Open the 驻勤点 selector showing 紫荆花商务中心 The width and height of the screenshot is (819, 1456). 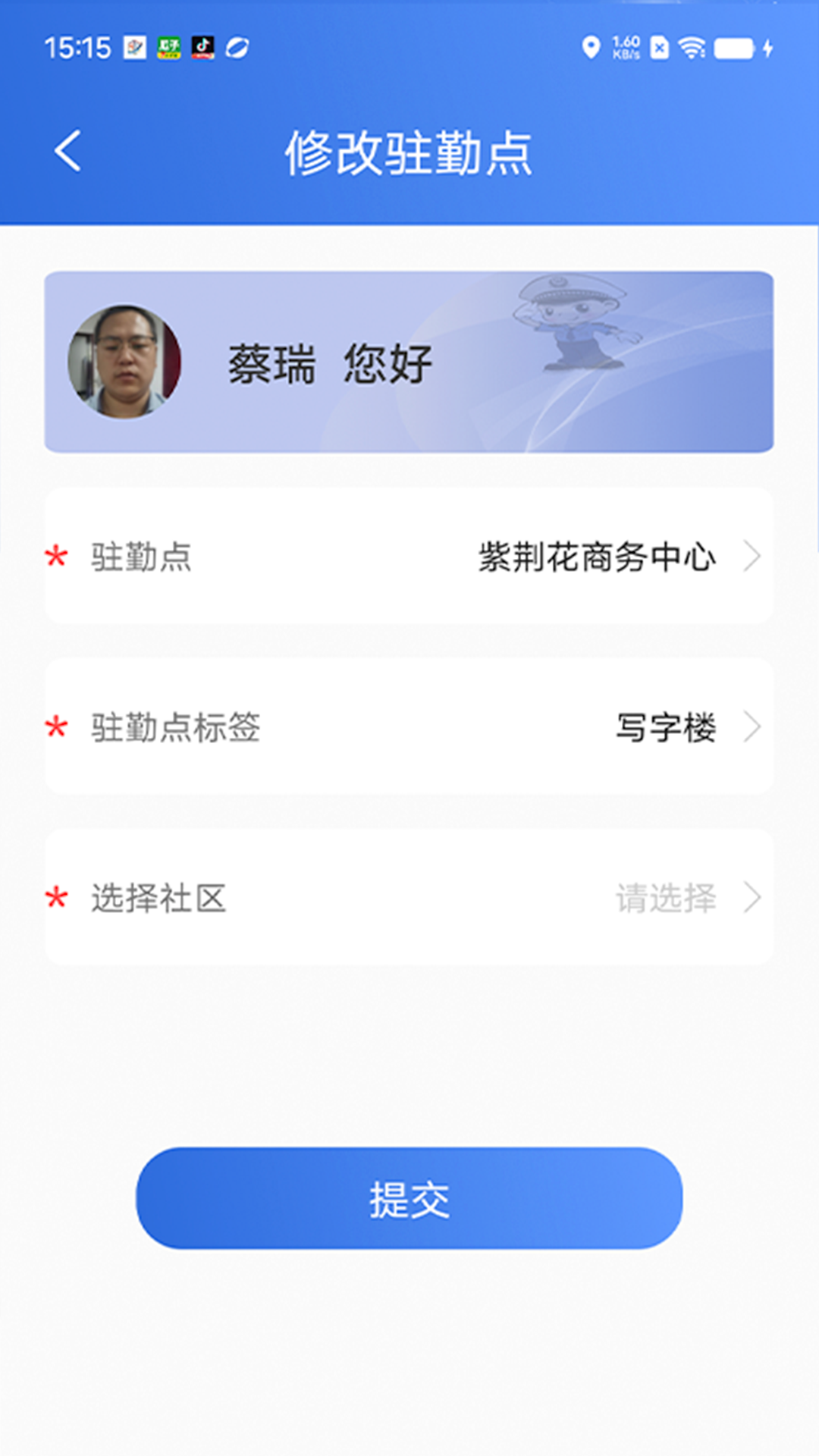pyautogui.click(x=409, y=557)
